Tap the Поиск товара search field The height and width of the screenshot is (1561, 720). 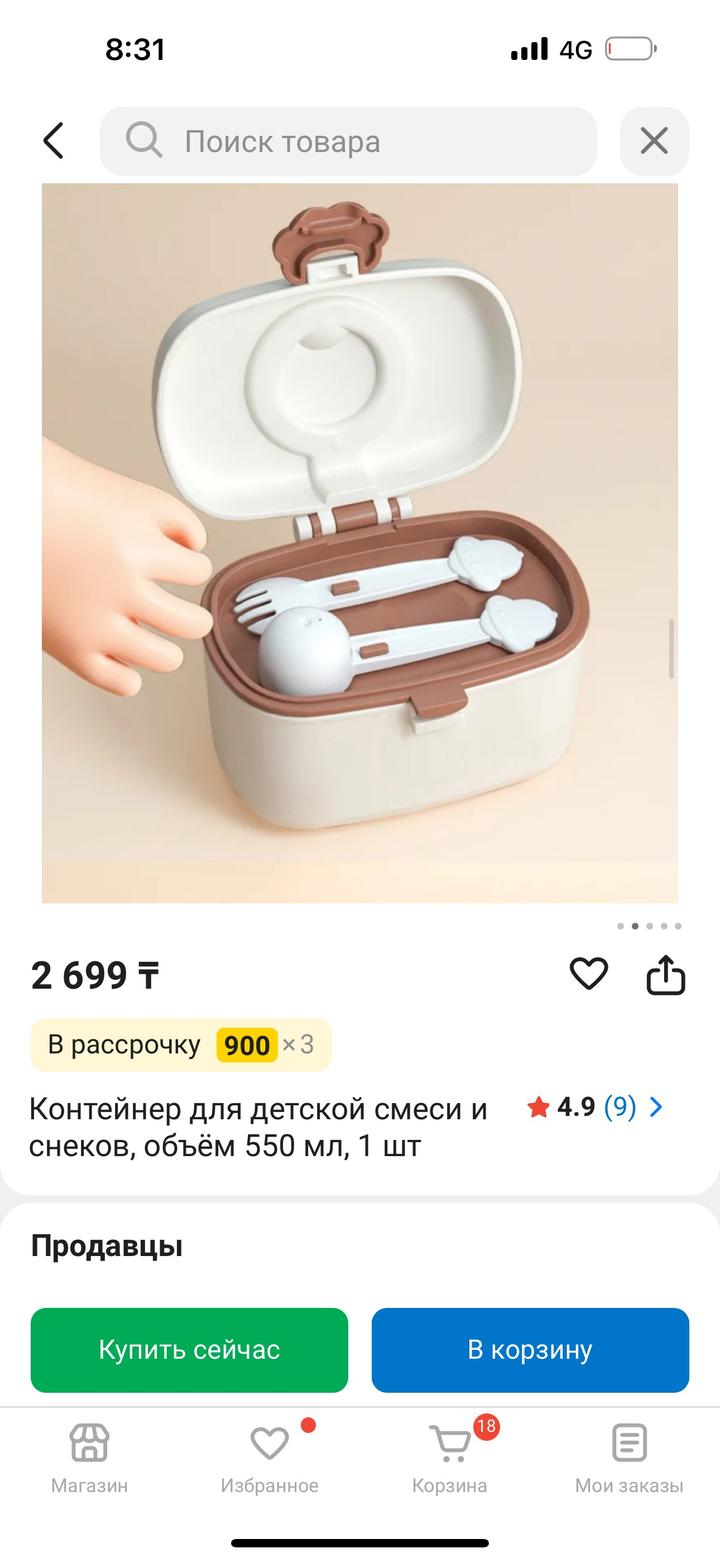(348, 141)
